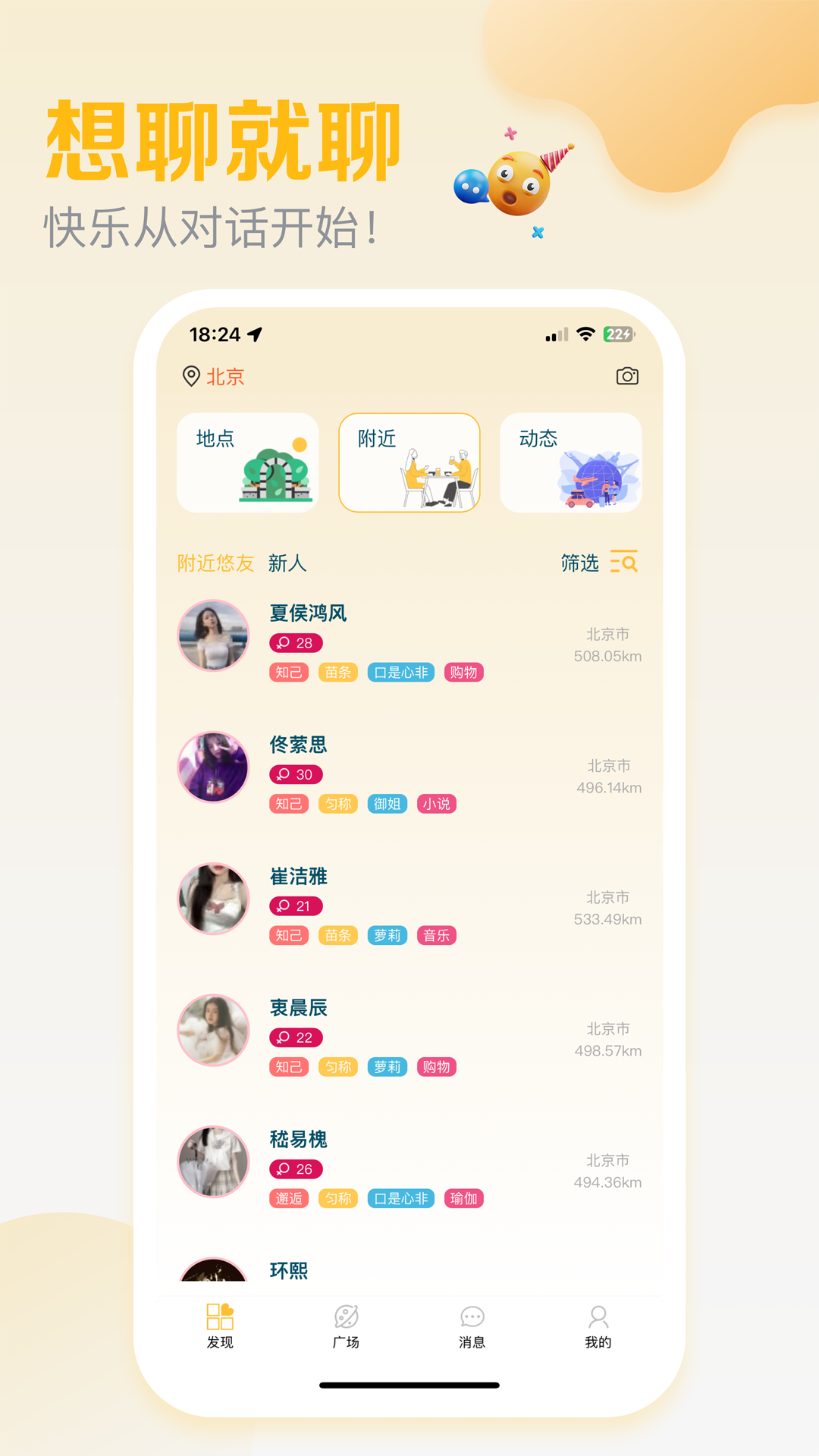Click the 口是心非 tag for 夏侯鸿风
Image resolution: width=819 pixels, height=1456 pixels.
coord(400,672)
